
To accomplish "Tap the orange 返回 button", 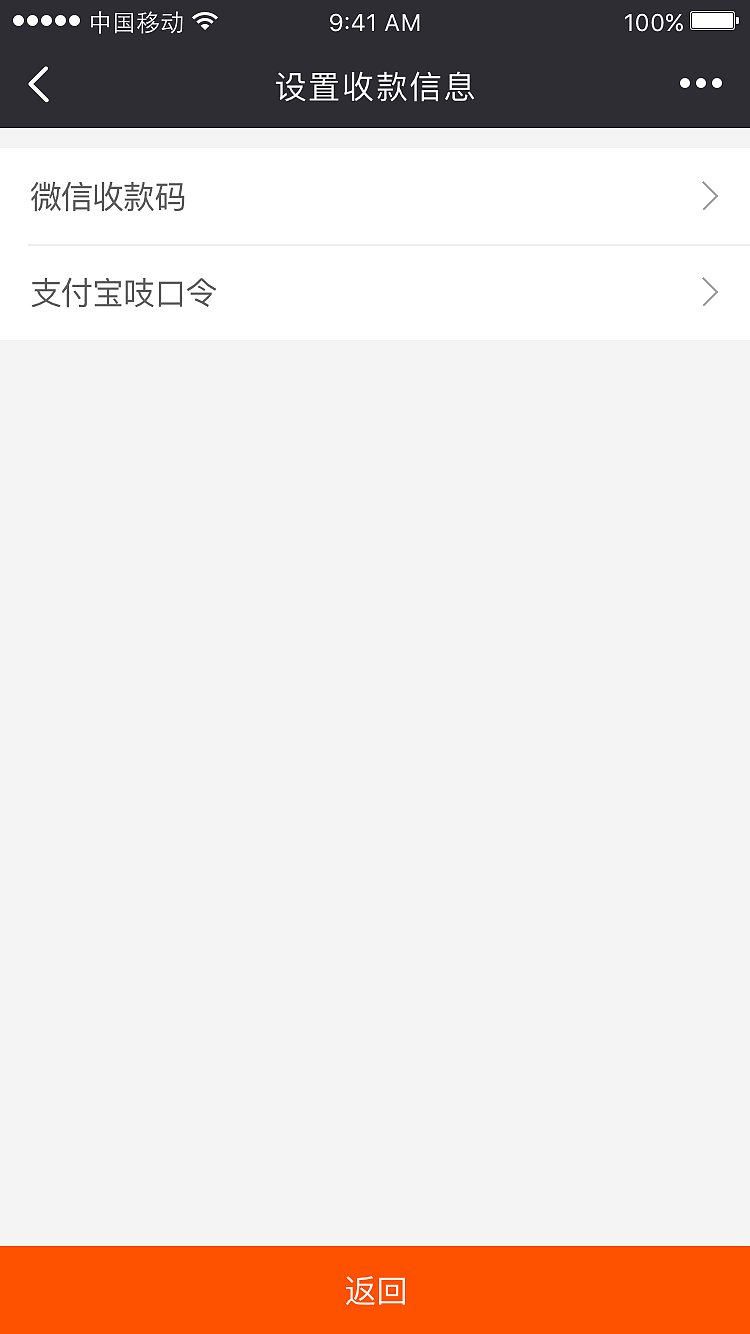I will [375, 1290].
